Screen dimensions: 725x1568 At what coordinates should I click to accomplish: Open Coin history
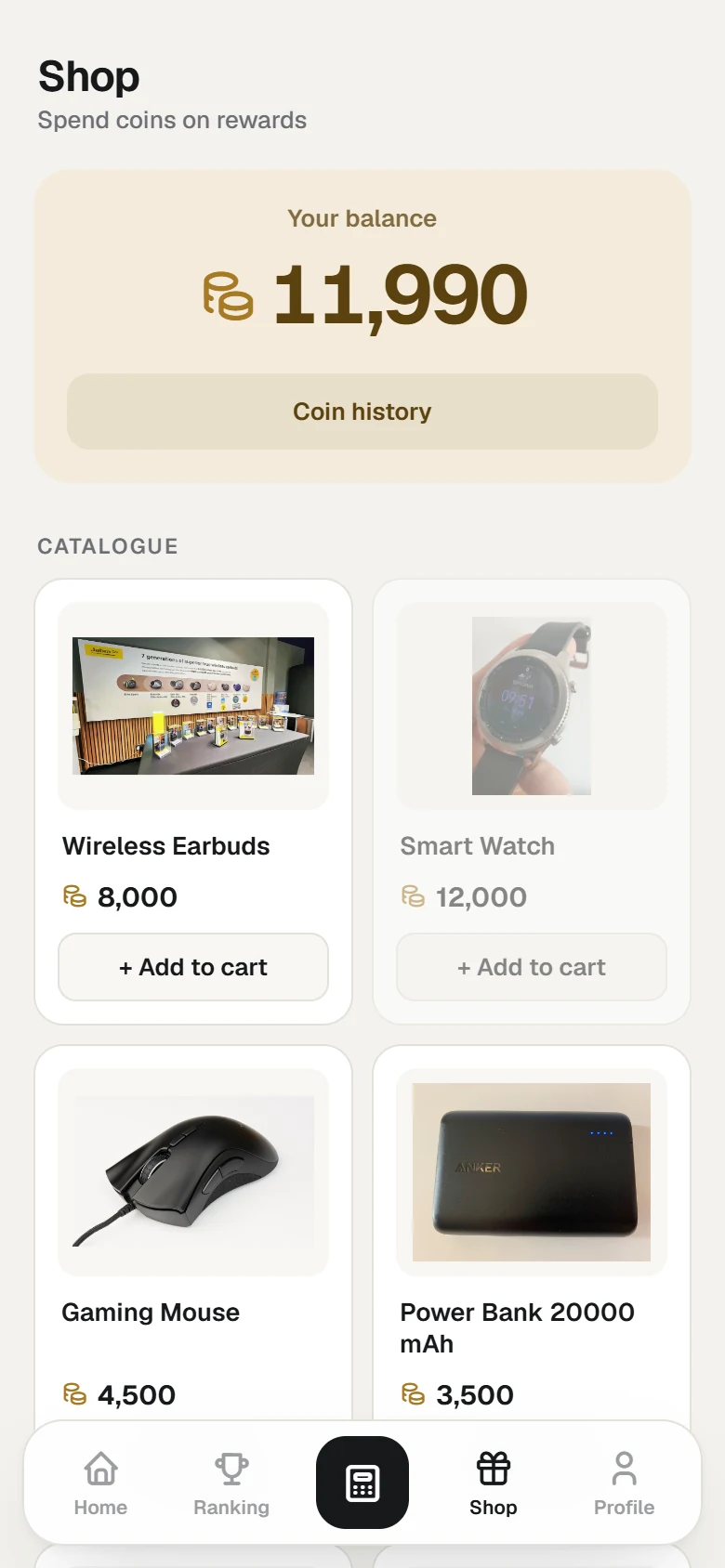point(362,412)
